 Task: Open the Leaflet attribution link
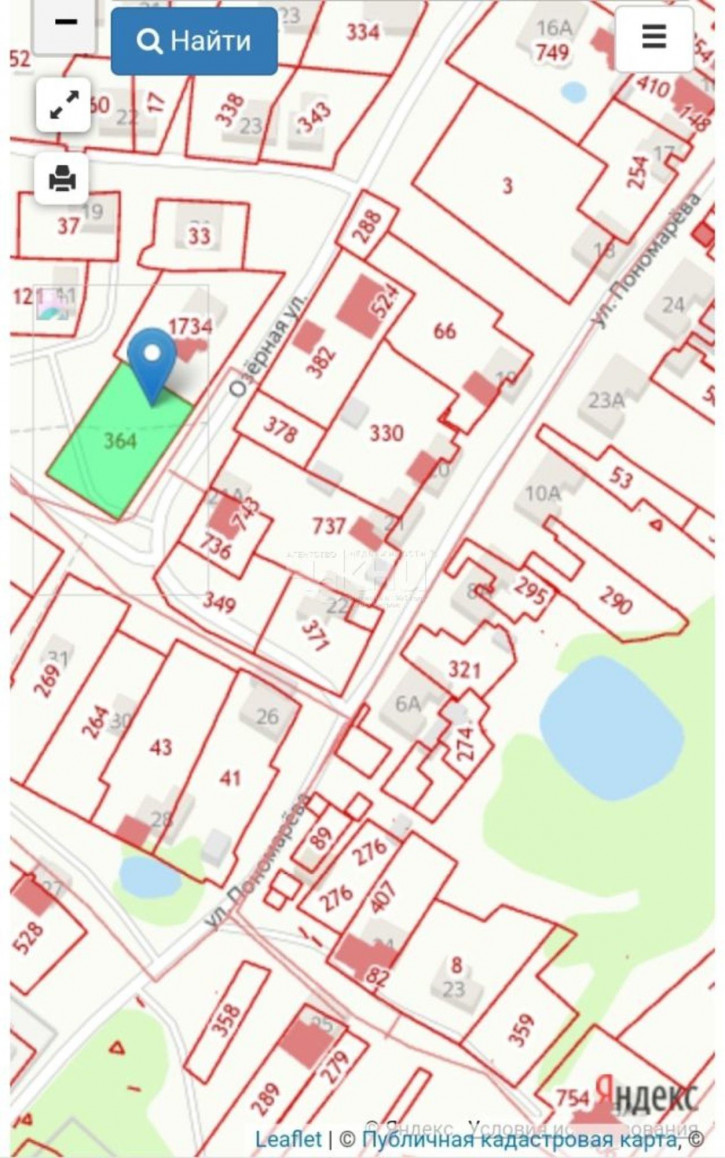point(288,1138)
